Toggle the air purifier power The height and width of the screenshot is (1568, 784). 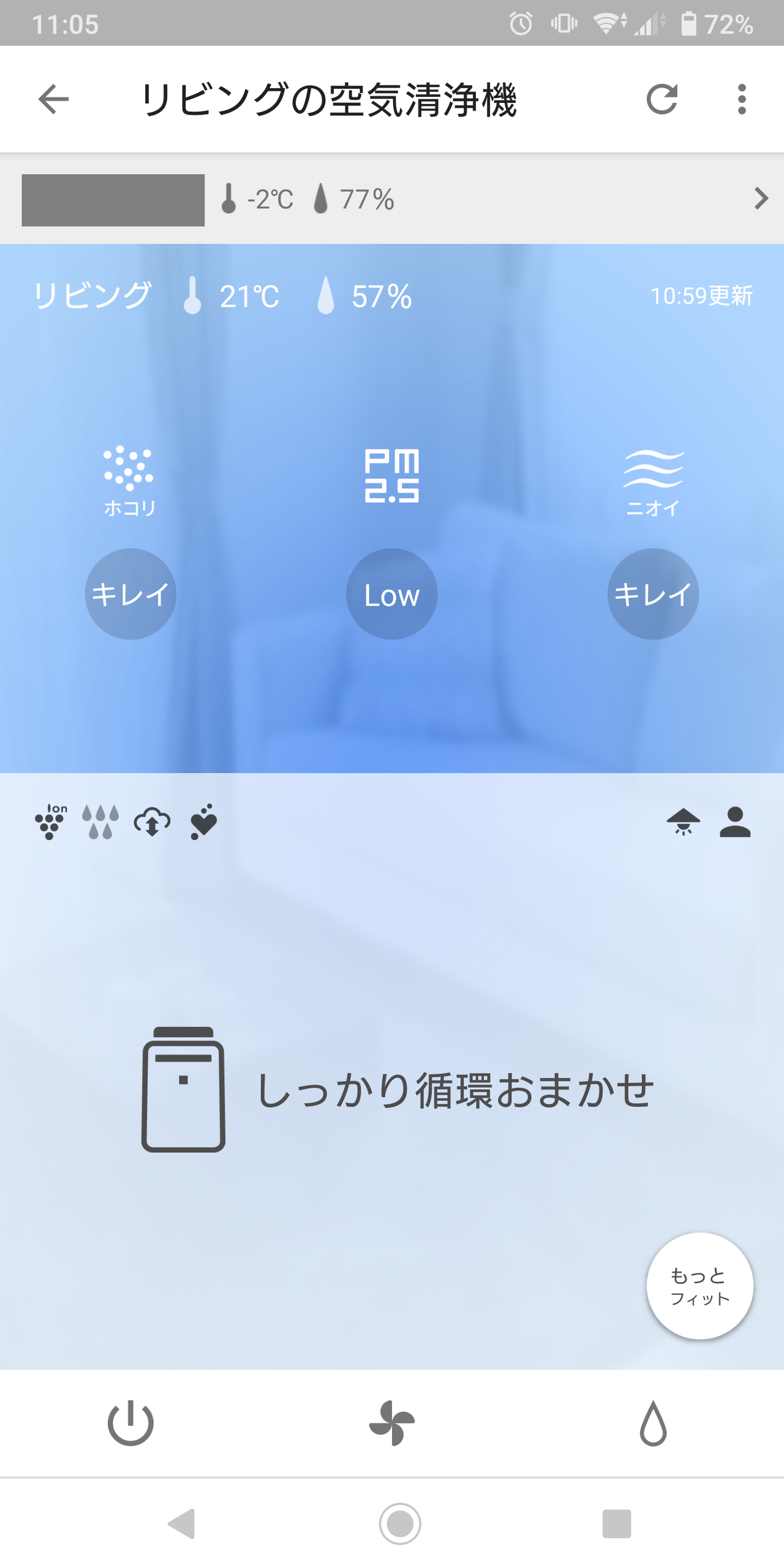pos(130,1422)
